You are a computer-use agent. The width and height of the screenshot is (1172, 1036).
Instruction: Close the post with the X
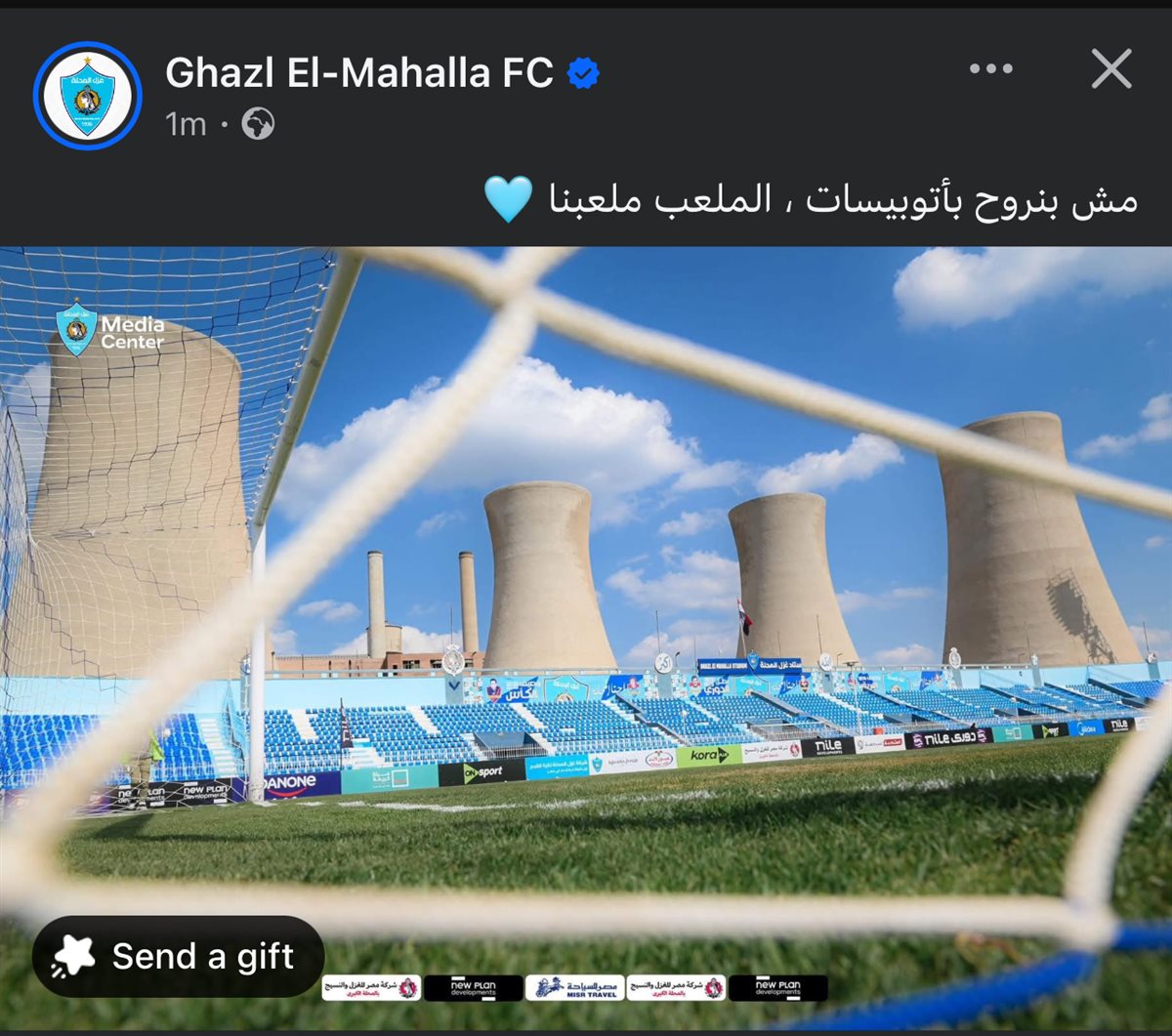coord(1111,69)
